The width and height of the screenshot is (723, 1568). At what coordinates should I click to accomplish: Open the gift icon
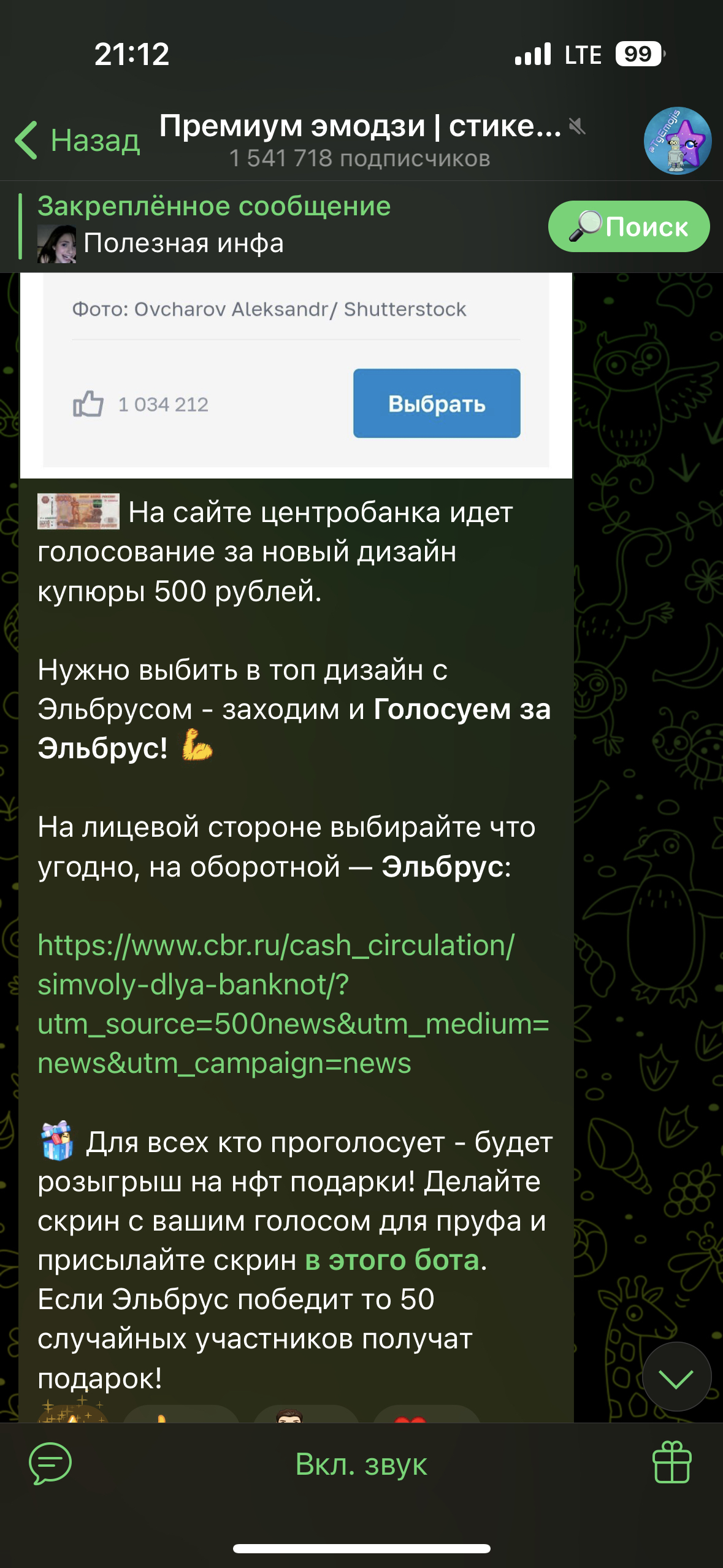pyautogui.click(x=672, y=1463)
